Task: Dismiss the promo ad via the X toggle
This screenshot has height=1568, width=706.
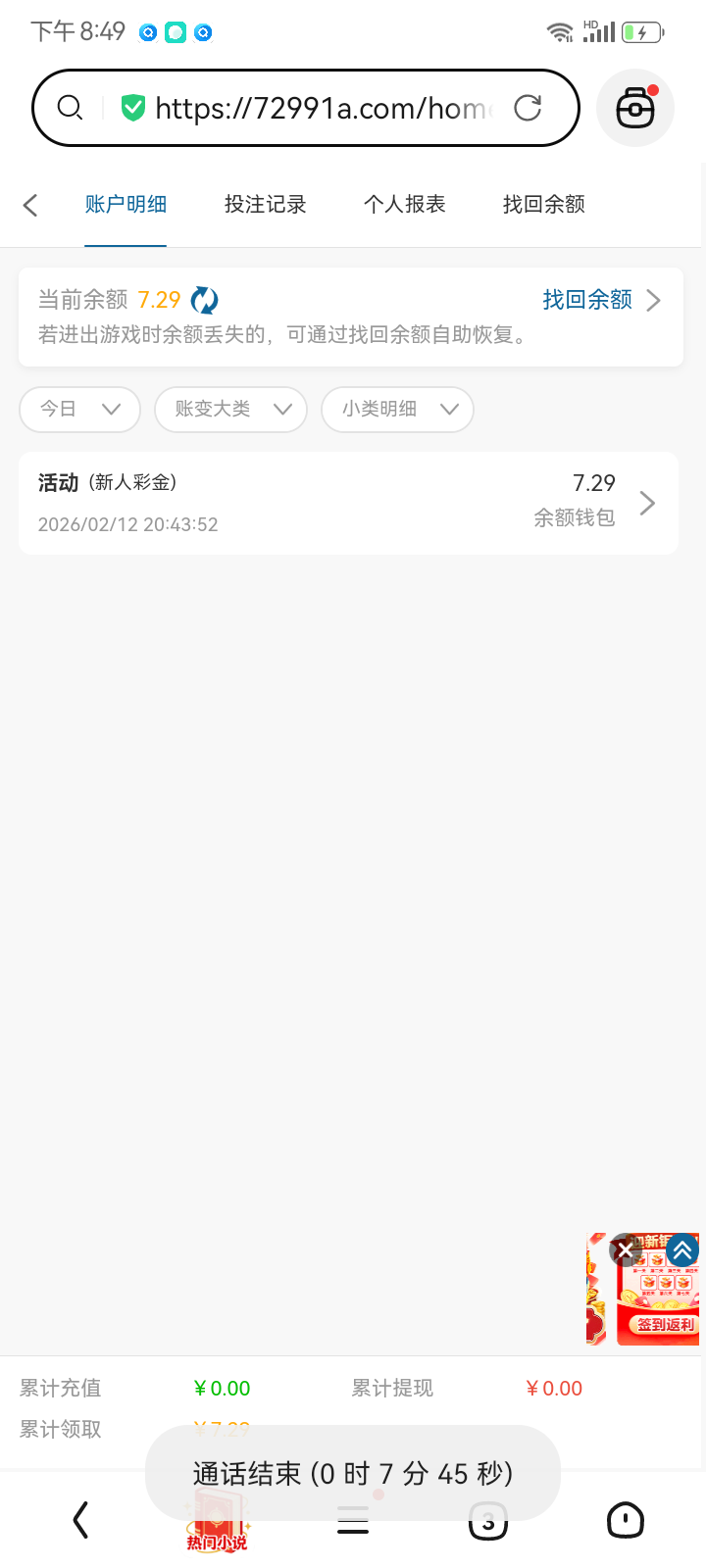Action: tap(625, 1249)
